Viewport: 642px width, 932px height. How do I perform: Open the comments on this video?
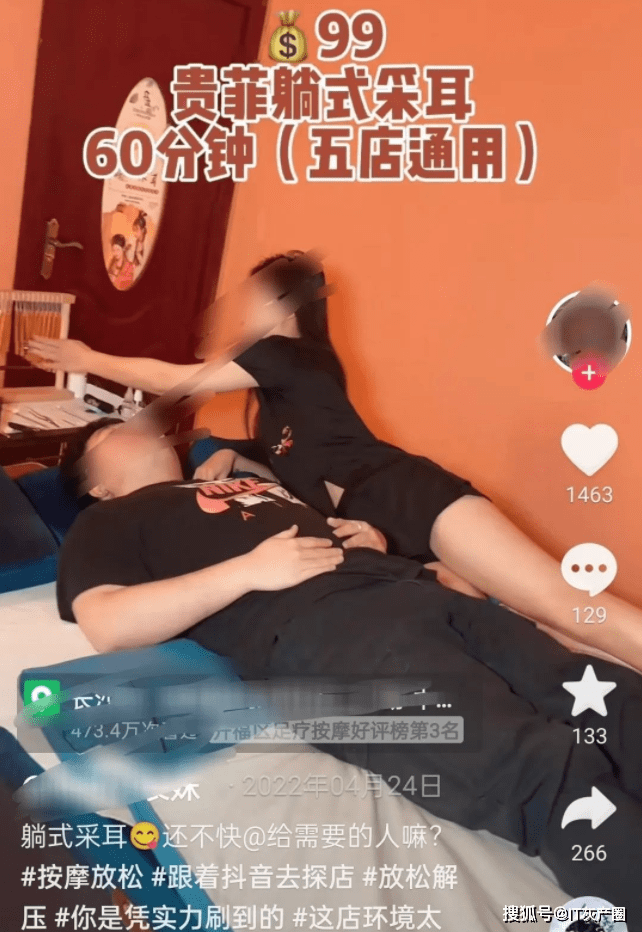pyautogui.click(x=589, y=571)
